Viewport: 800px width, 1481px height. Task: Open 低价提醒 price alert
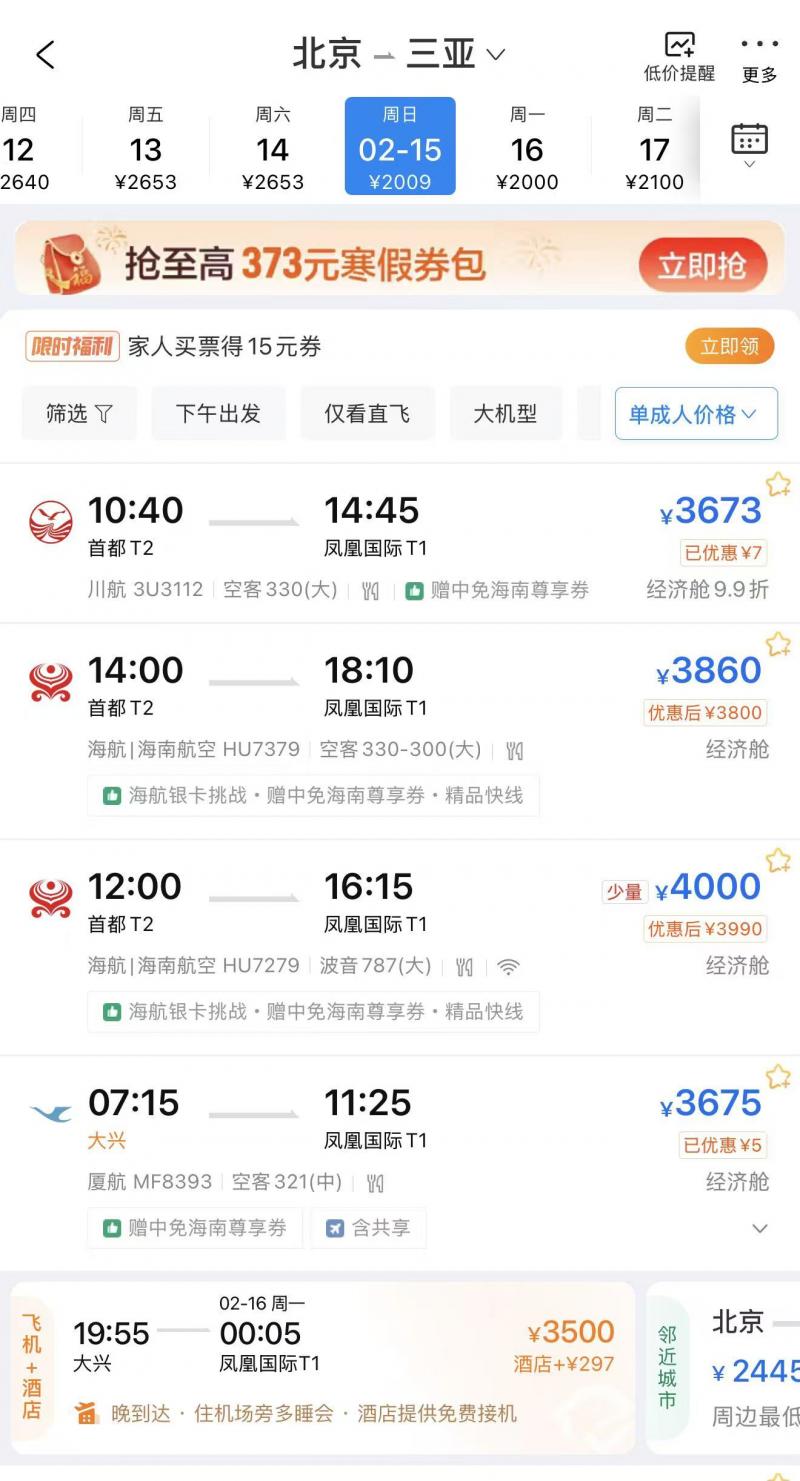(x=679, y=57)
